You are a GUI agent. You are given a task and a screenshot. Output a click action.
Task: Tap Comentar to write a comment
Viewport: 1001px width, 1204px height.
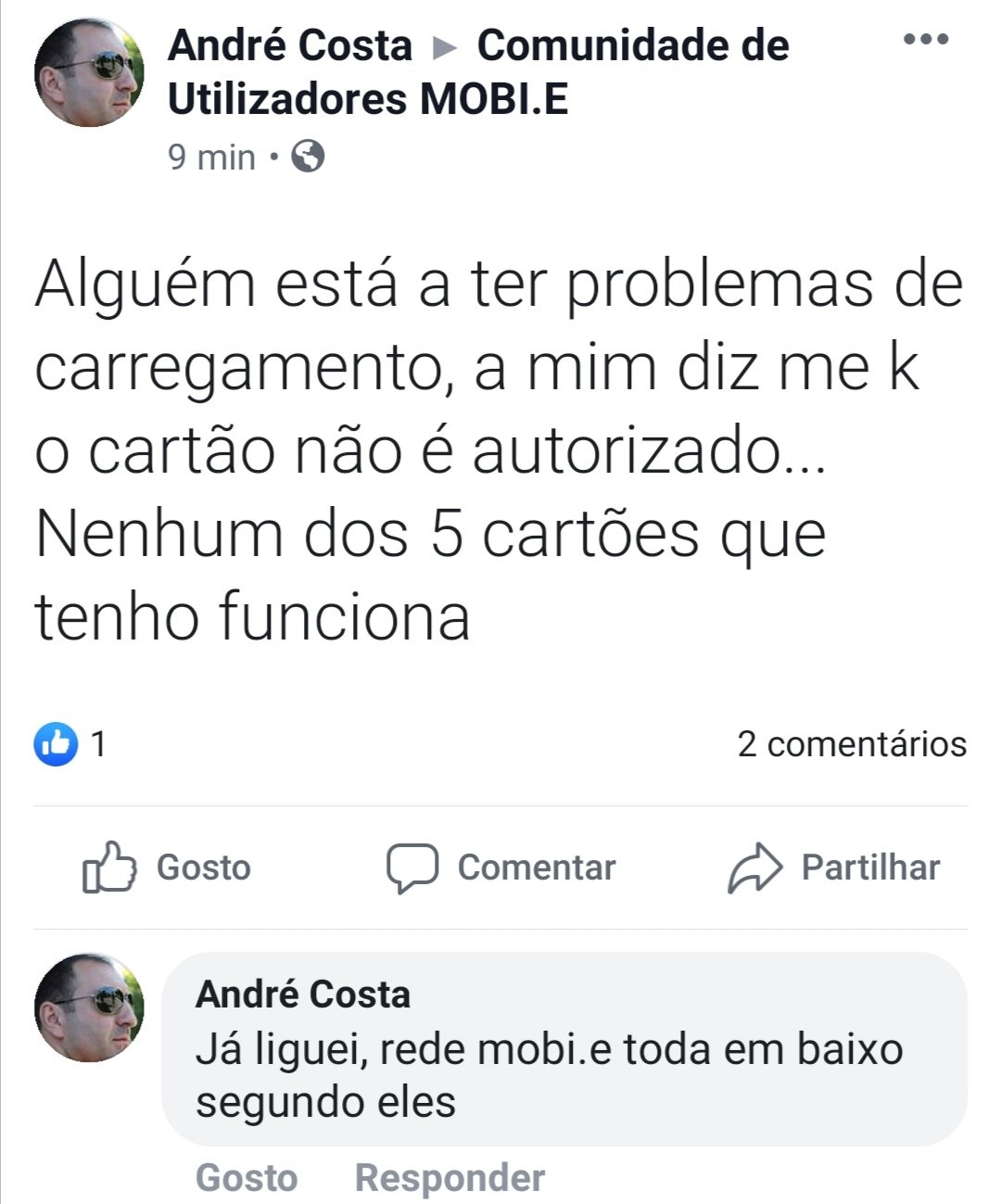pyautogui.click(x=501, y=868)
